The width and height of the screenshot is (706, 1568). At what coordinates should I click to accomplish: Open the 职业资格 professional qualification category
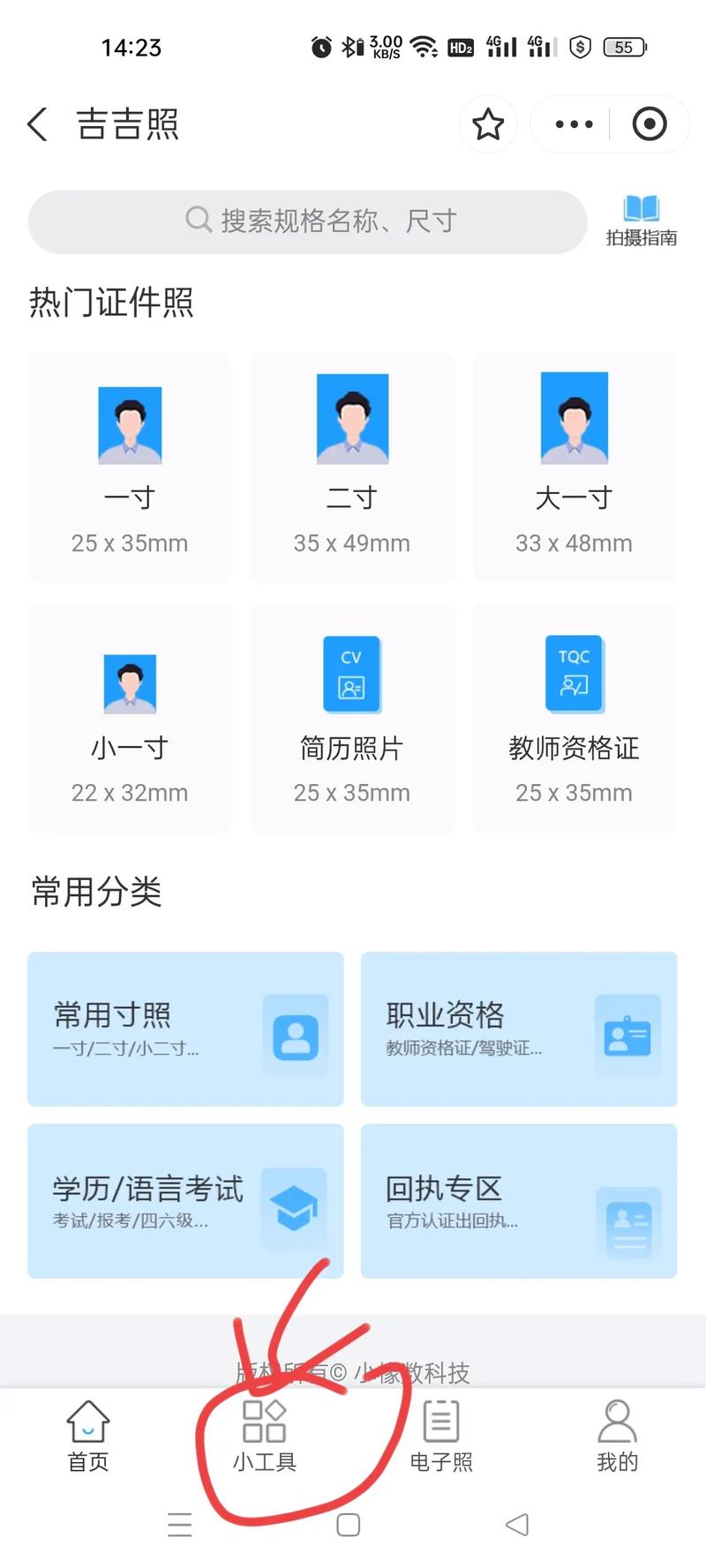coord(518,1028)
